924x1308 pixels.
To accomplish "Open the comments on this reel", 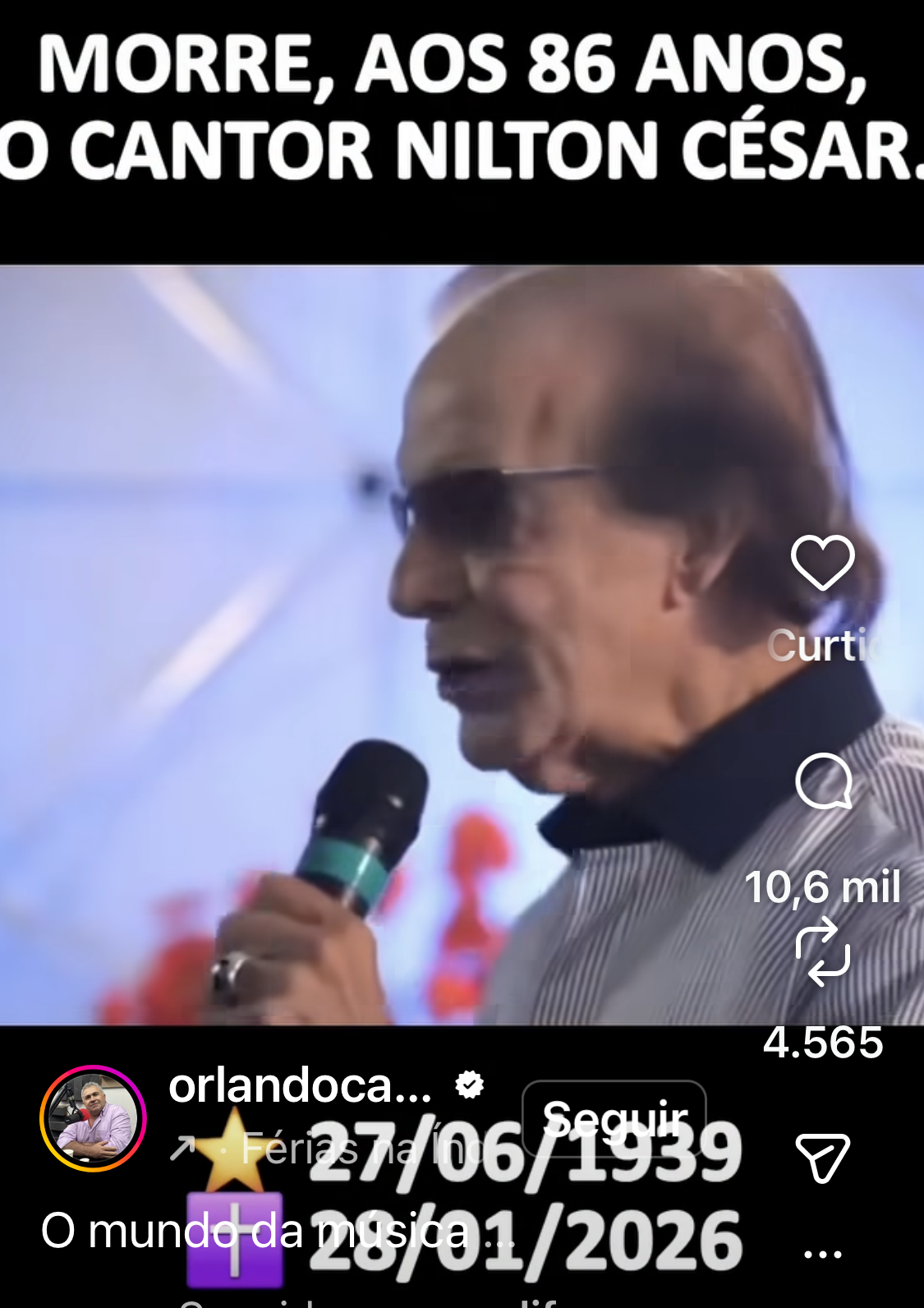I will point(823,781).
